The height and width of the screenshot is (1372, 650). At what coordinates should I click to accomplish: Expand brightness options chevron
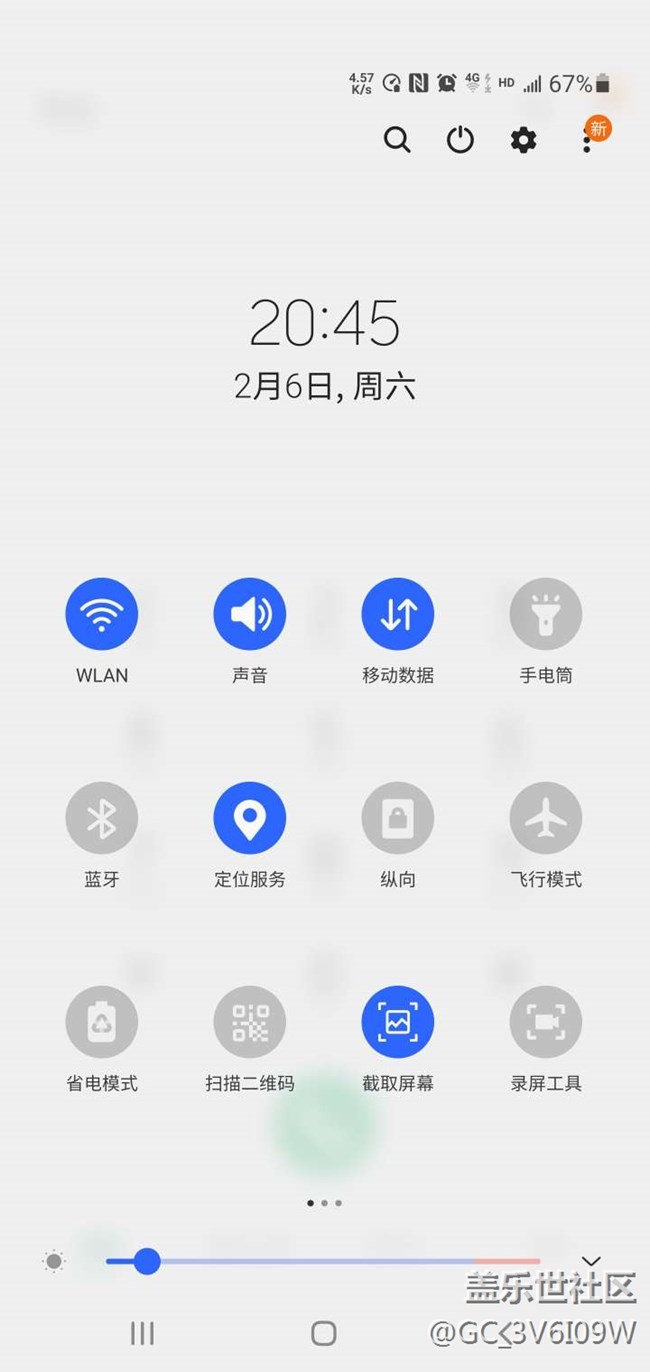coord(591,1261)
